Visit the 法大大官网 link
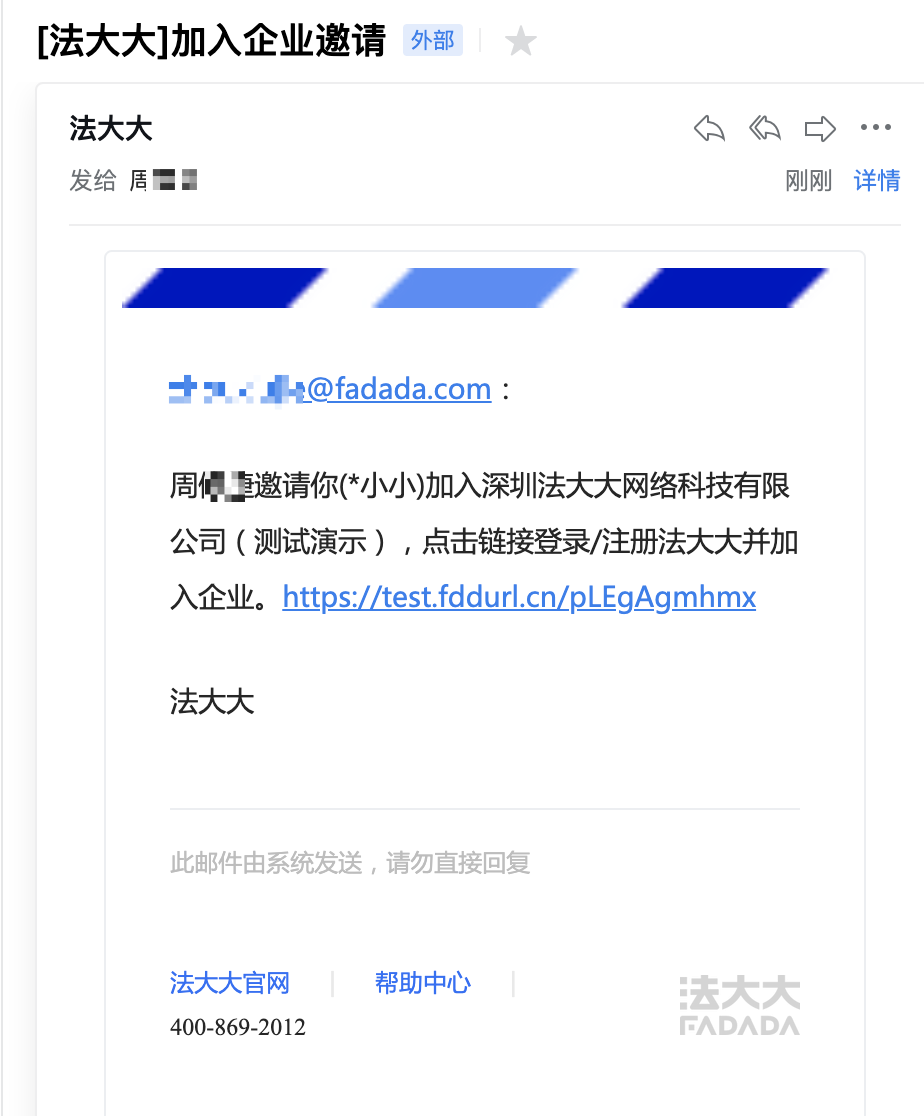Screen dimensions: 924x1116 coord(230,983)
